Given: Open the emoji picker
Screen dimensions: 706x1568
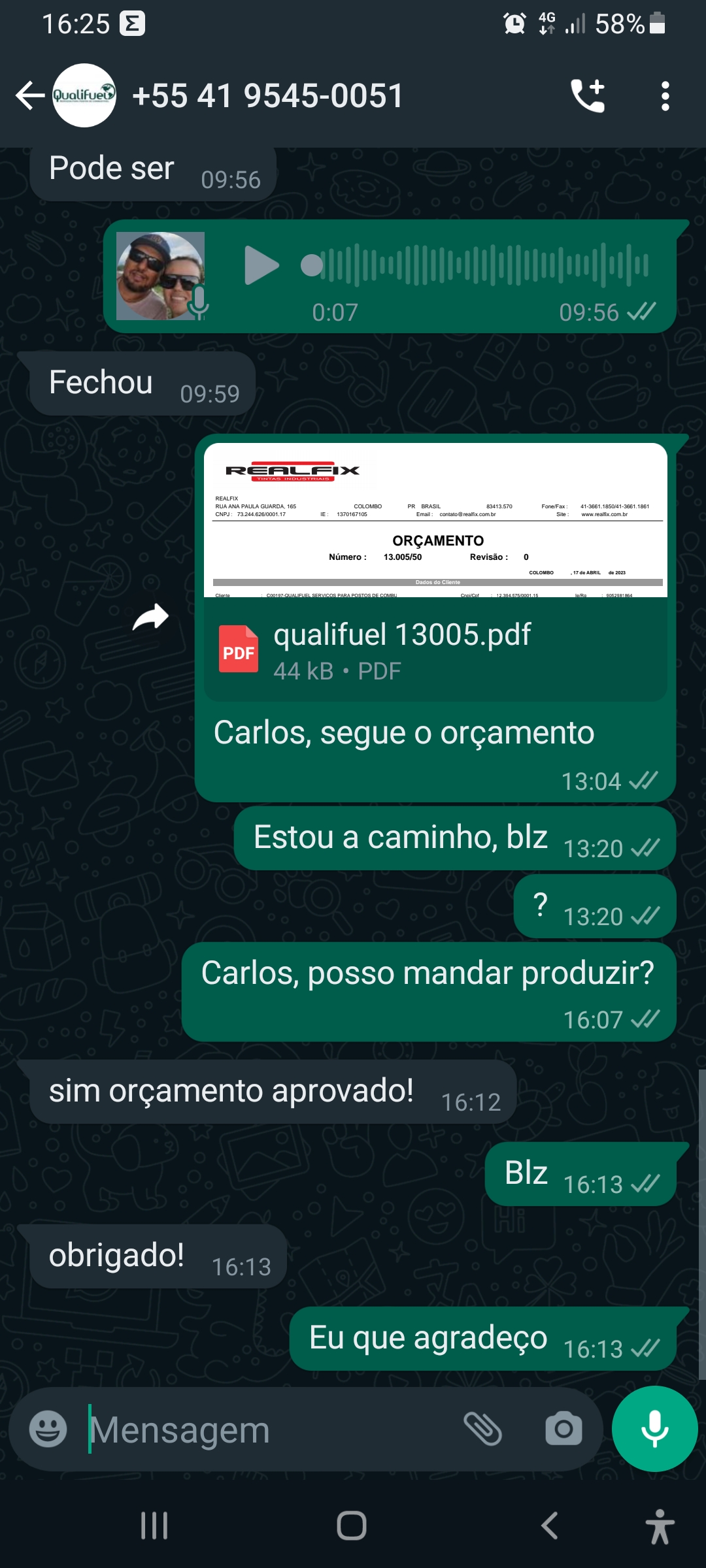Looking at the screenshot, I should (x=48, y=1429).
